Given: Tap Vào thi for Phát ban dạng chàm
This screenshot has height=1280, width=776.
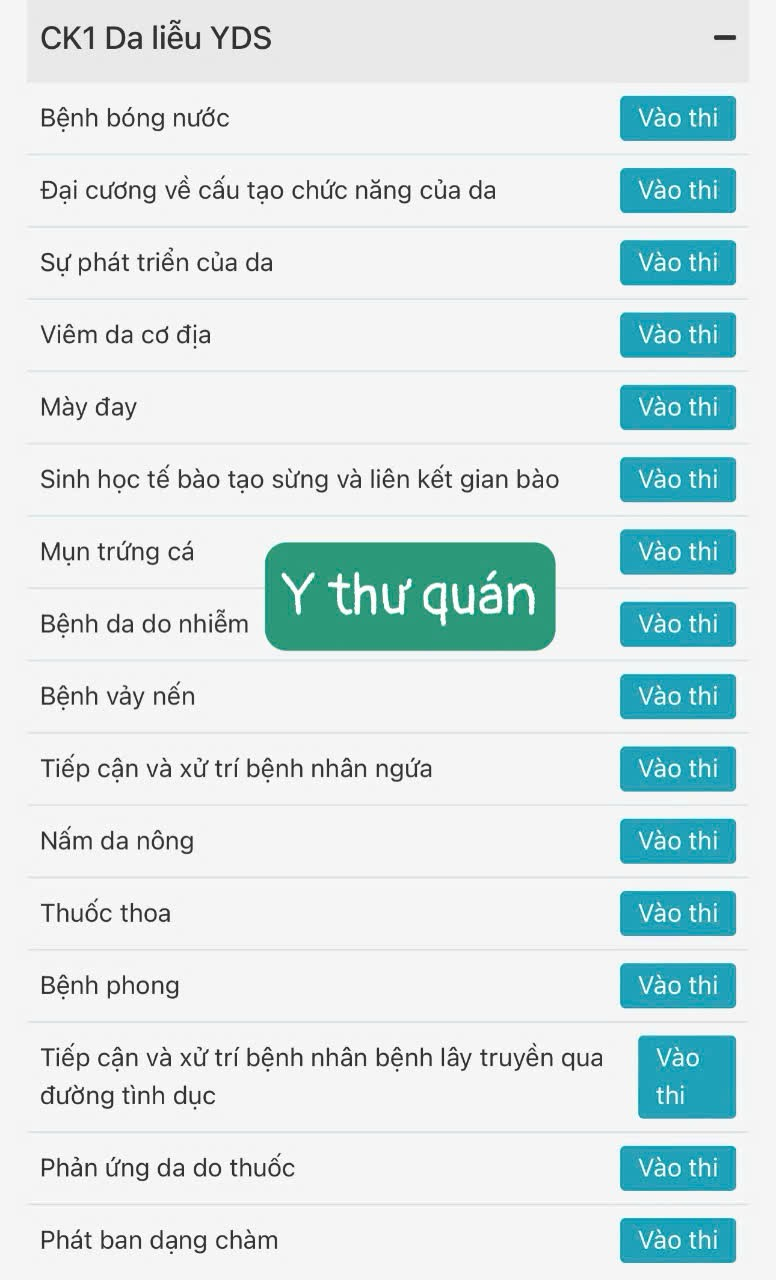Looking at the screenshot, I should coord(677,1240).
